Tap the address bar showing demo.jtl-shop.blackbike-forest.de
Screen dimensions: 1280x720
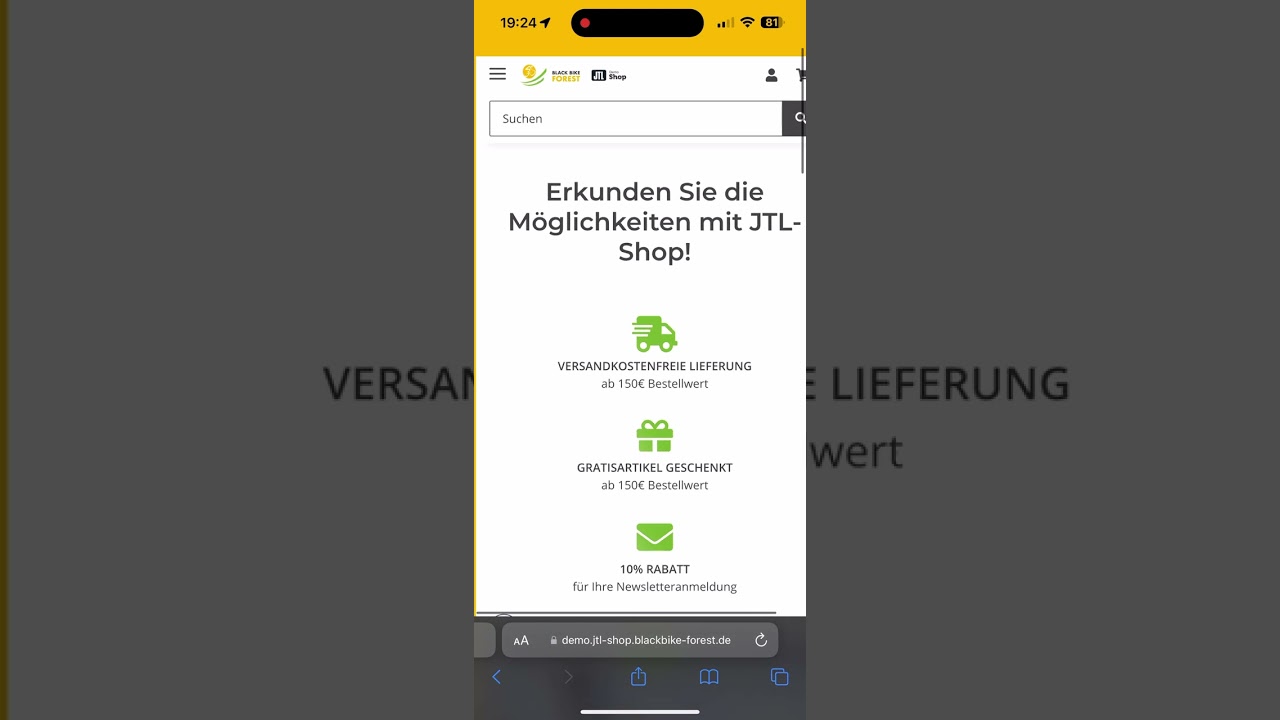[x=645, y=640]
